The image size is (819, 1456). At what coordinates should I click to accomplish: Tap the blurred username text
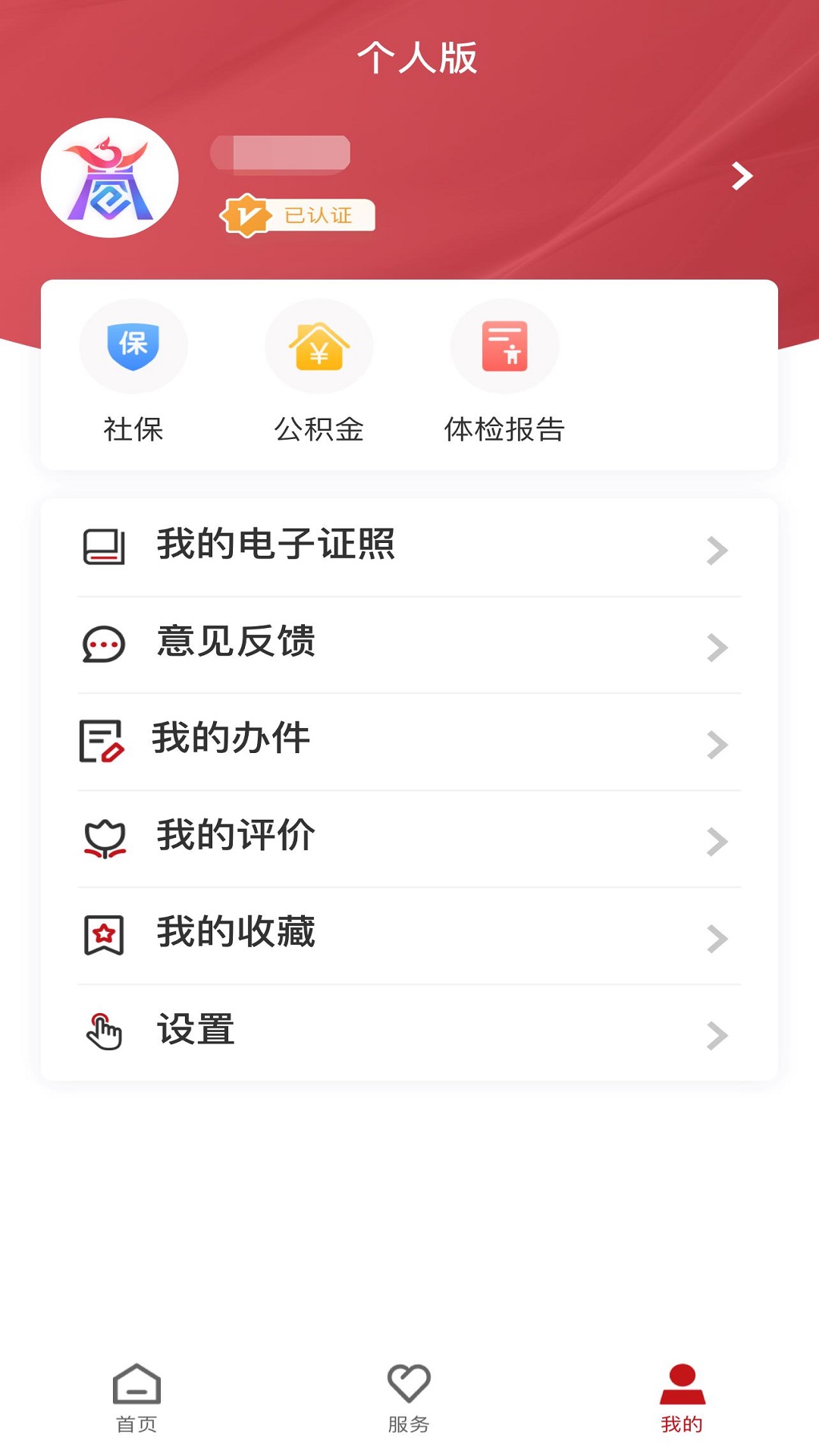pos(281,154)
